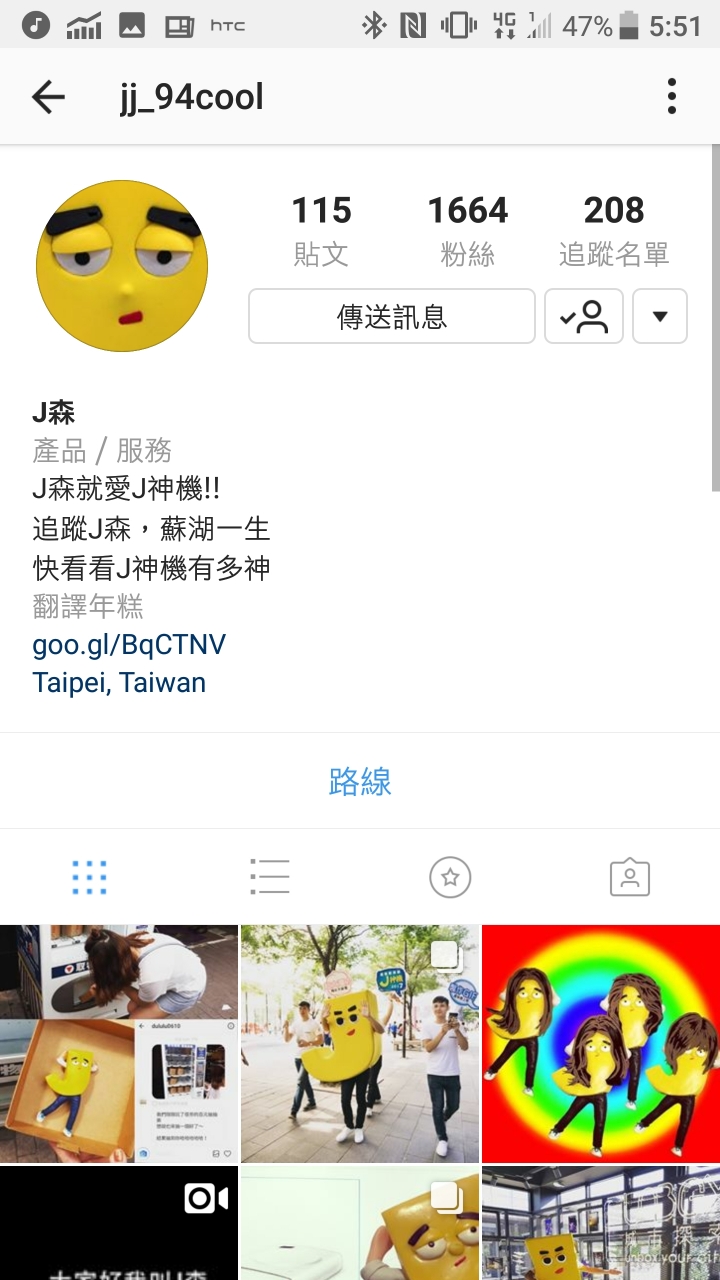Switch to list view tab
Screen dimensions: 720x1280
(270, 877)
